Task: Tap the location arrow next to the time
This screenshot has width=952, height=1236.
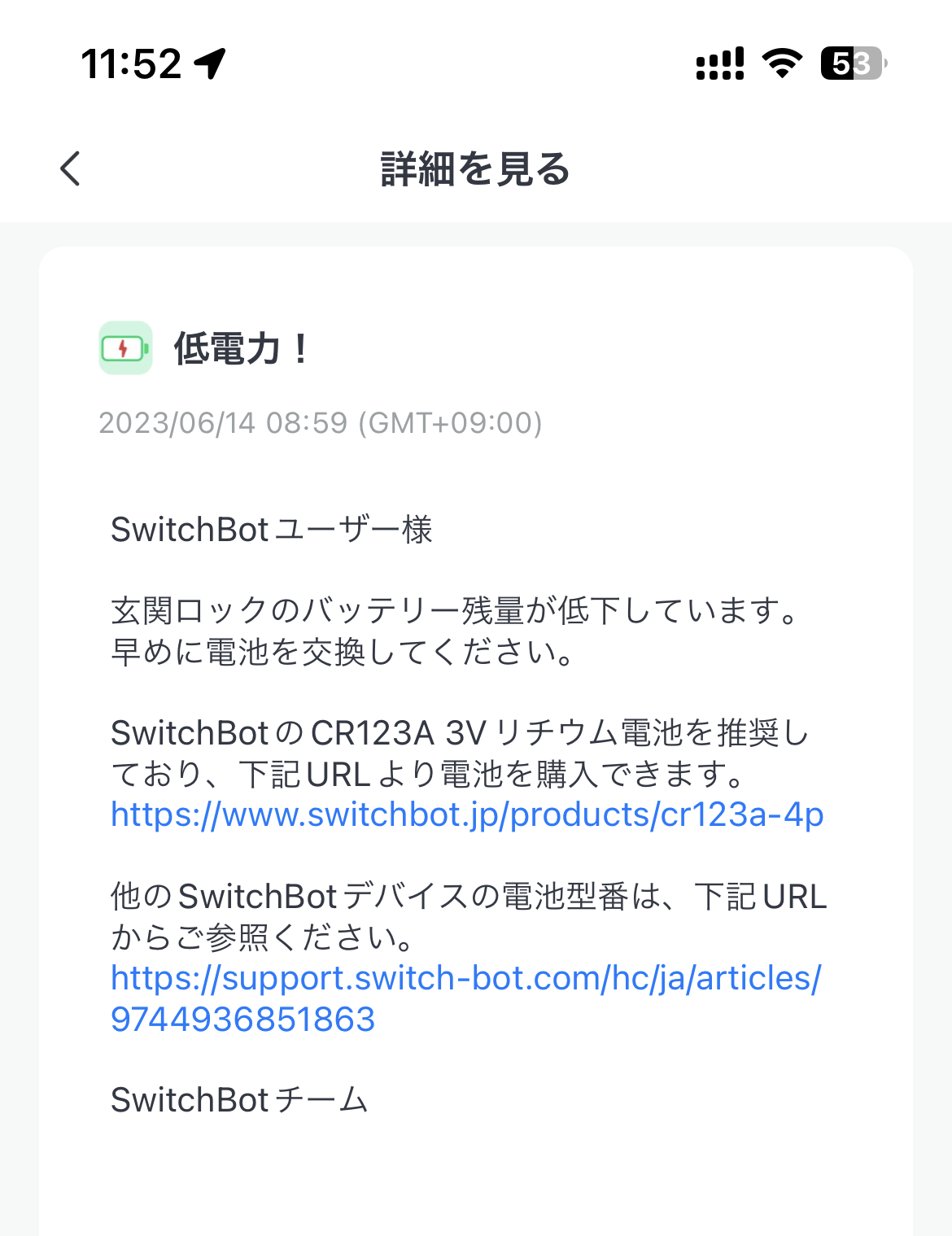Action: point(211,63)
